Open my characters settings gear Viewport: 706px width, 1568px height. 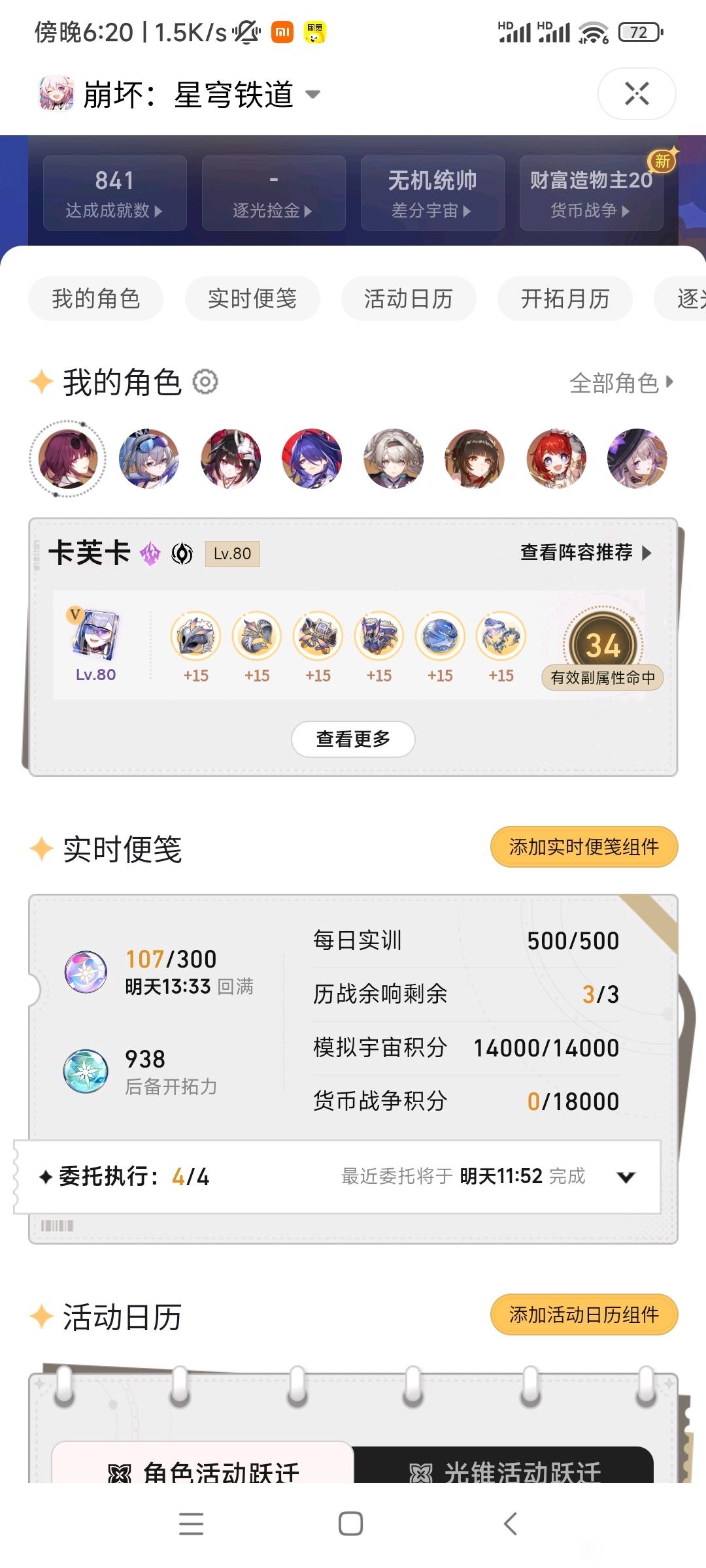(205, 382)
